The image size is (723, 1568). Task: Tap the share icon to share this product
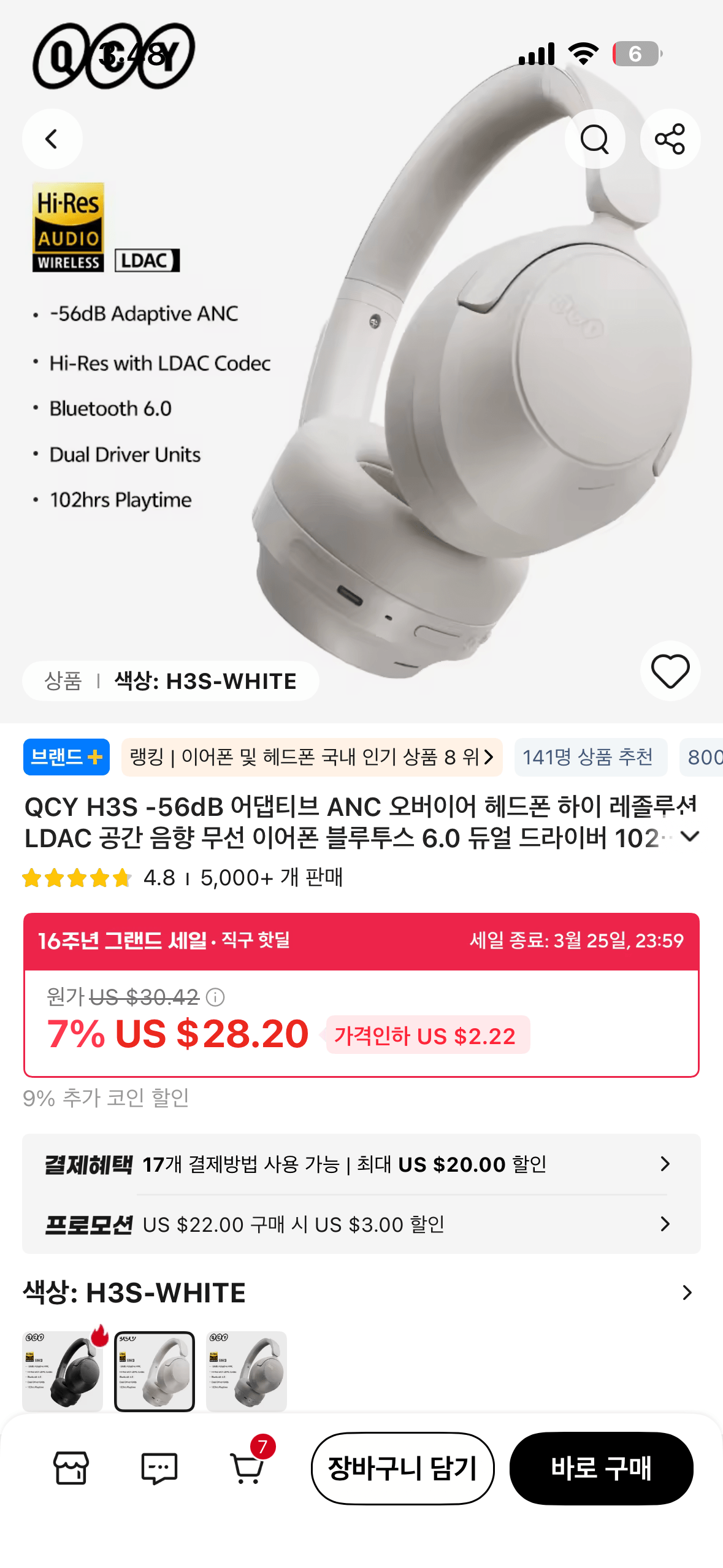tap(670, 139)
